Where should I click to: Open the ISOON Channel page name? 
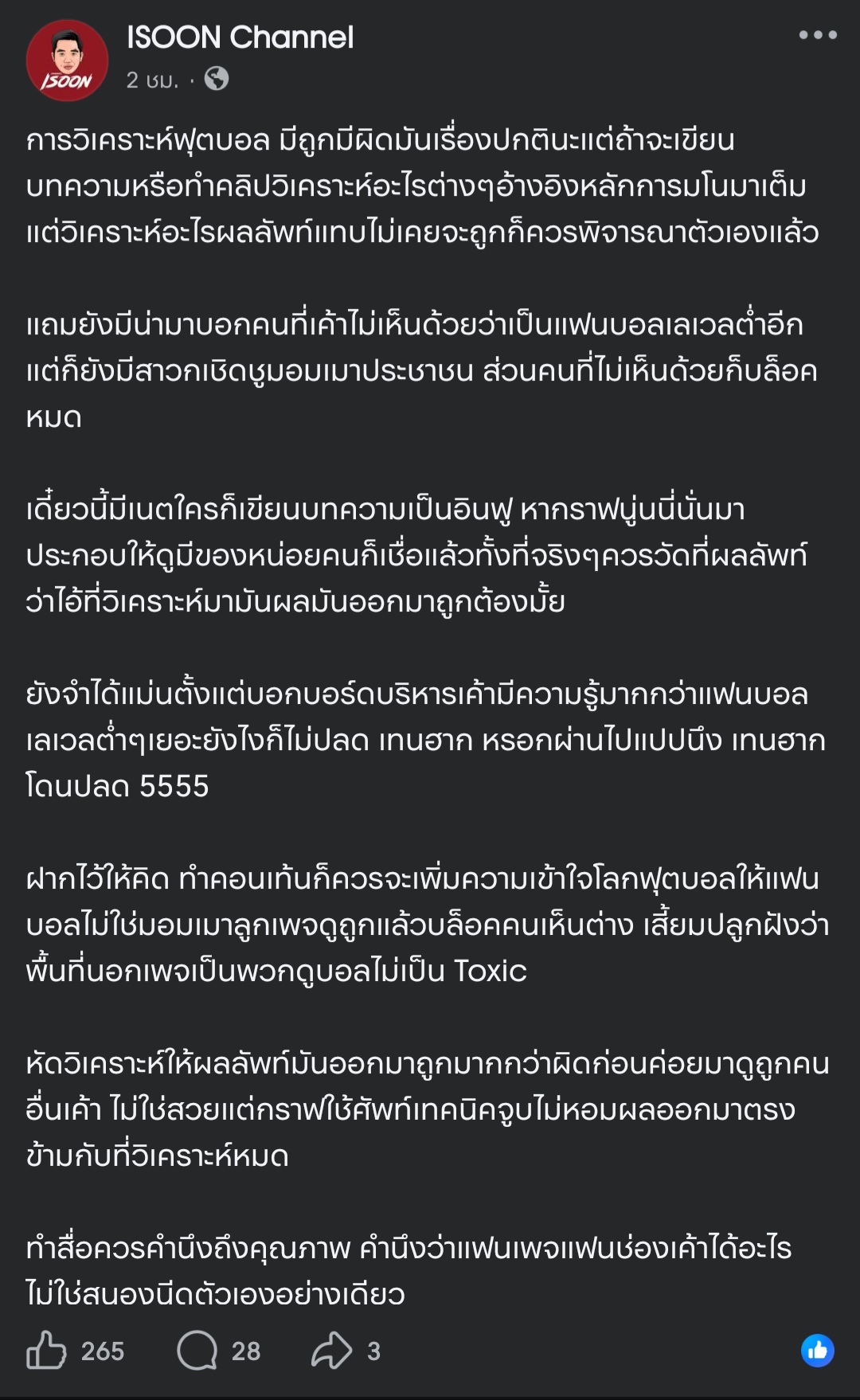coord(240,37)
